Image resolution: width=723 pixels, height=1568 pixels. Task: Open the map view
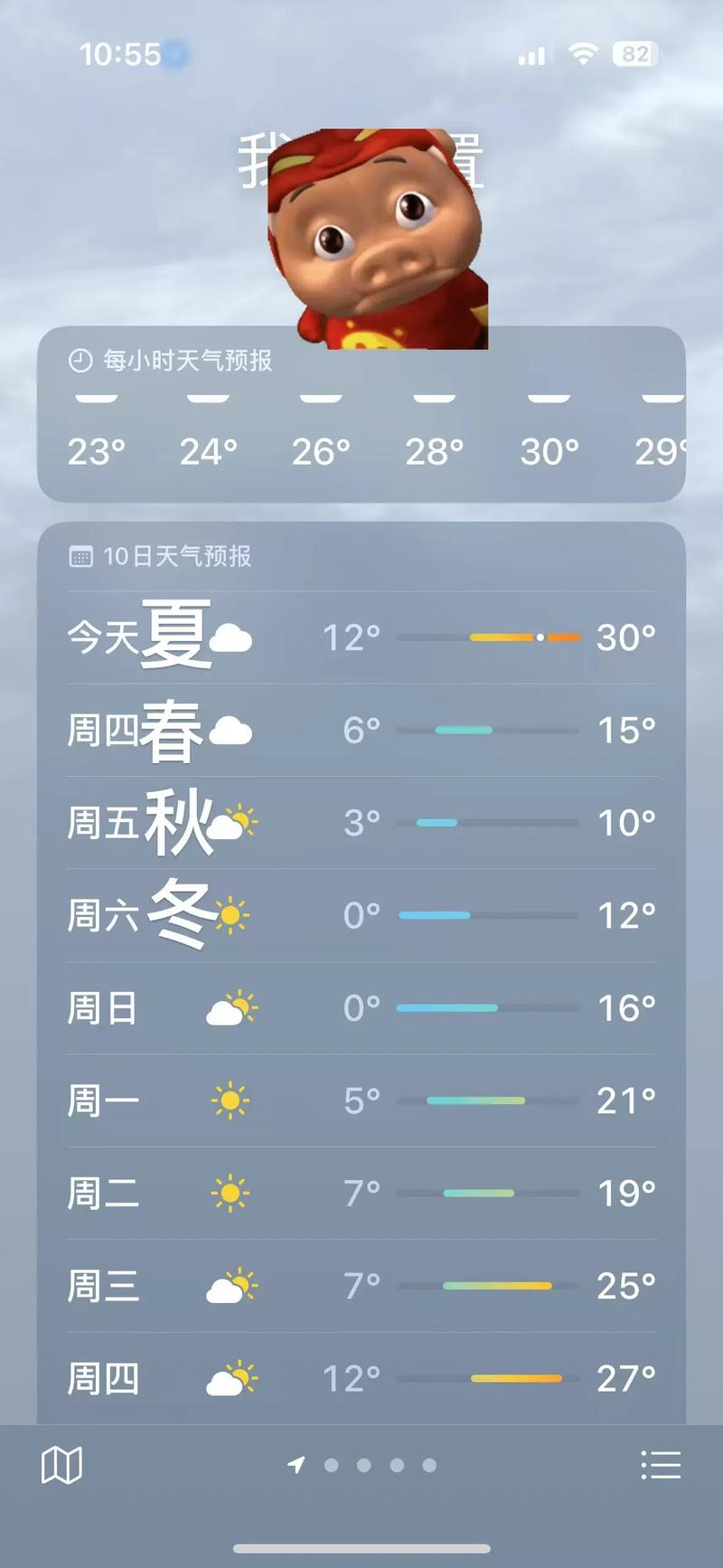tap(63, 1464)
